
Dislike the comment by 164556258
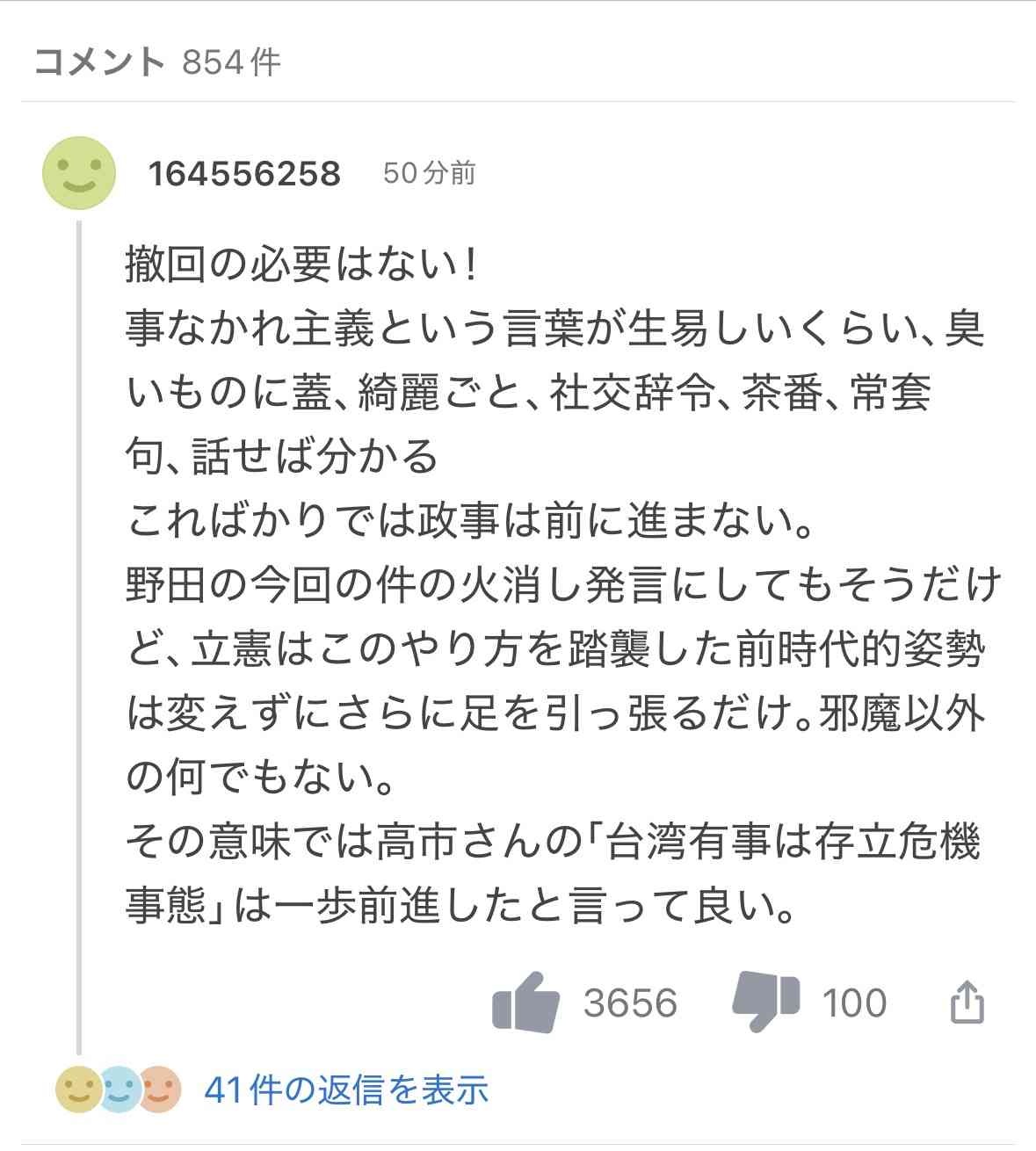765,1003
